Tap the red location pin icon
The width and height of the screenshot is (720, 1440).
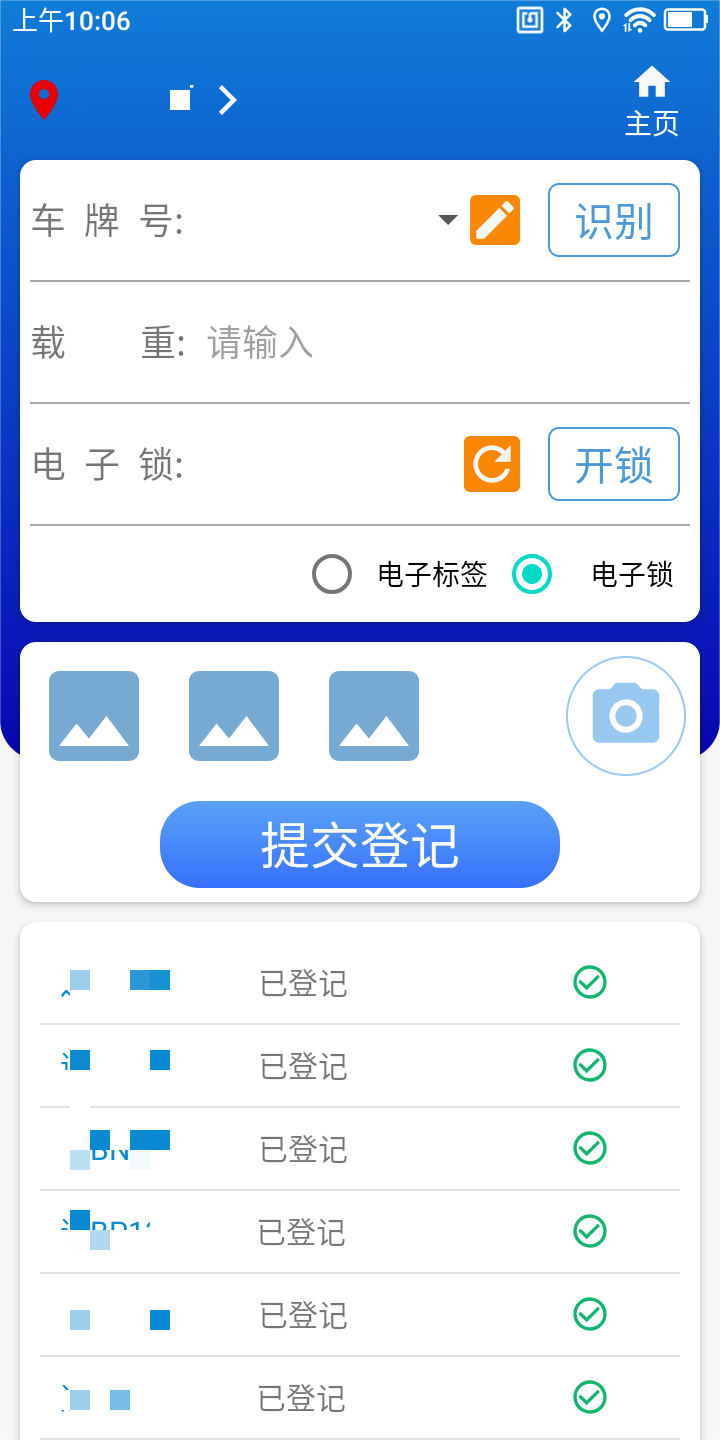(44, 100)
